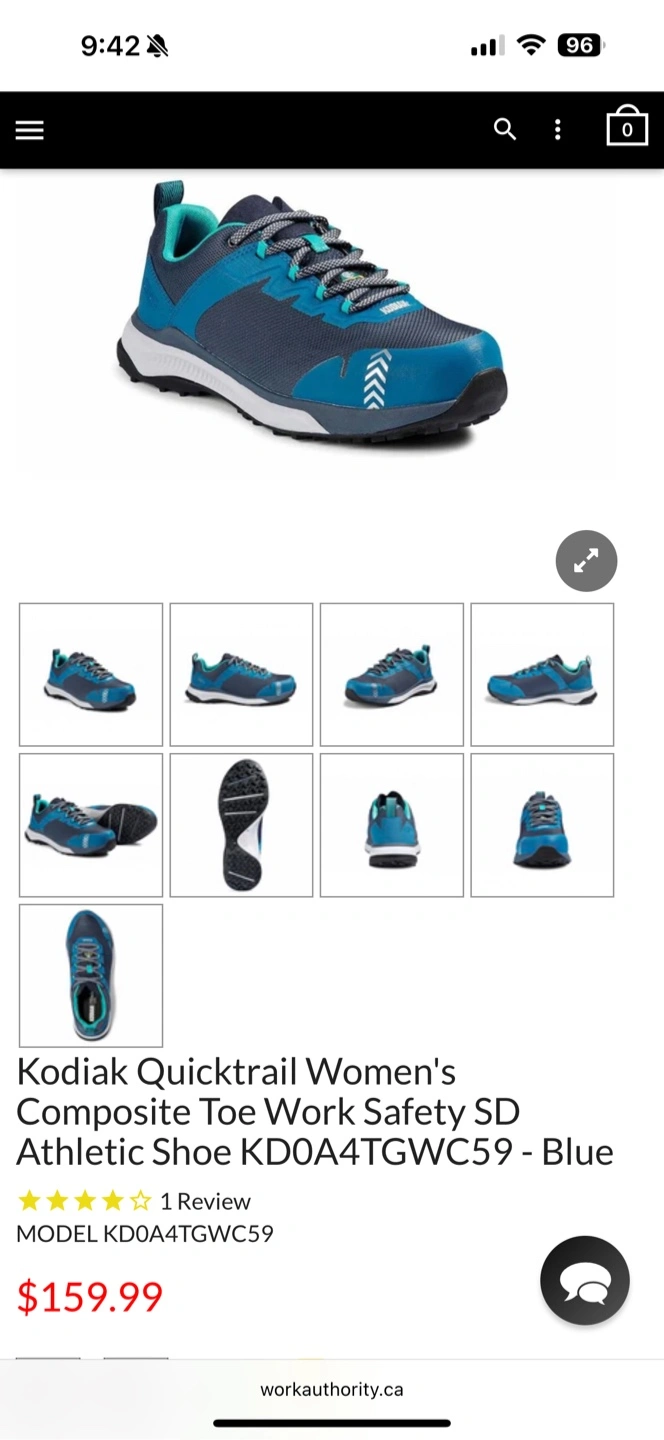Image resolution: width=664 pixels, height=1440 pixels.
Task: Open the live chat bubble
Action: pos(585,1280)
